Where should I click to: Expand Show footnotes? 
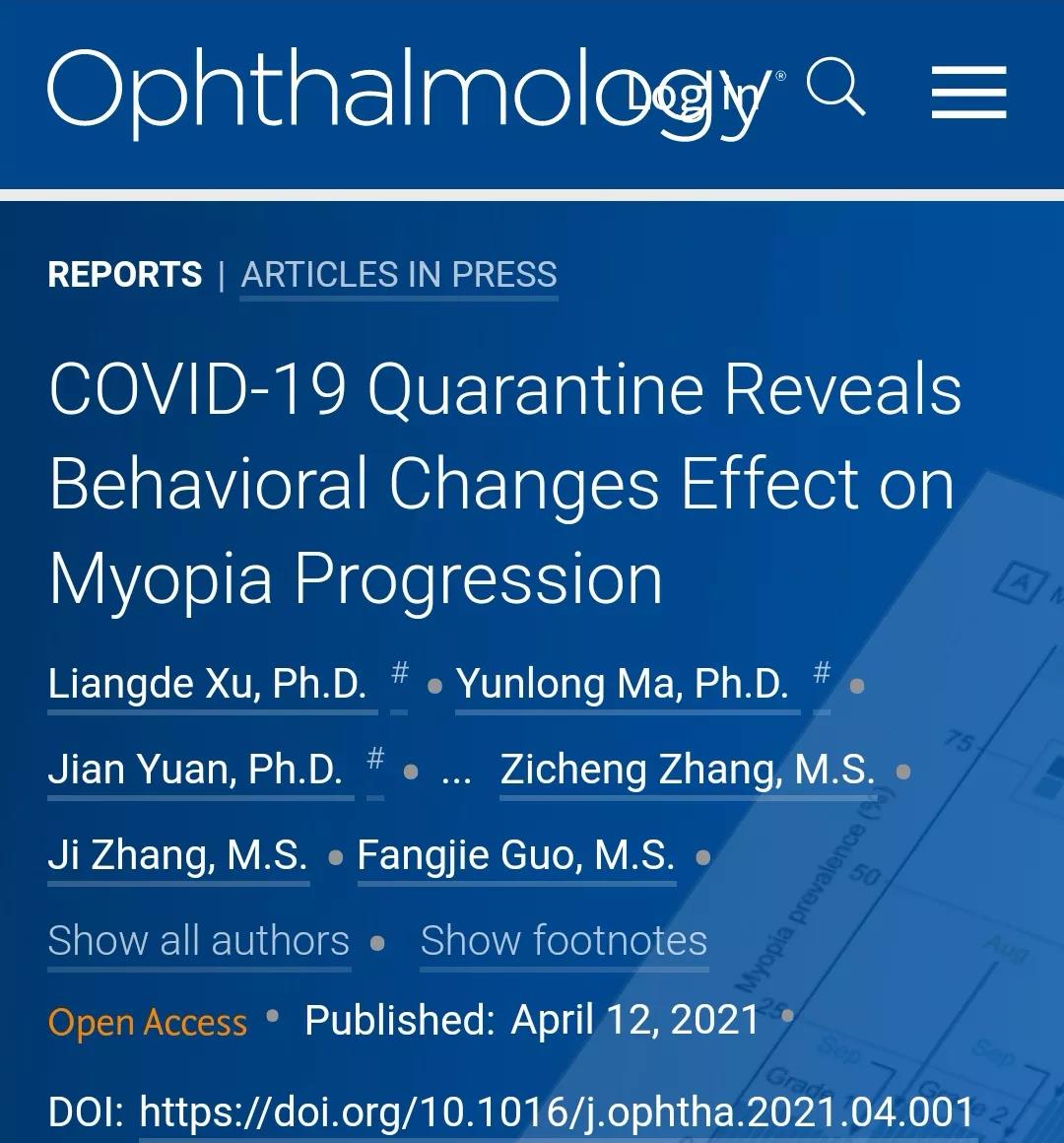pyautogui.click(x=564, y=940)
